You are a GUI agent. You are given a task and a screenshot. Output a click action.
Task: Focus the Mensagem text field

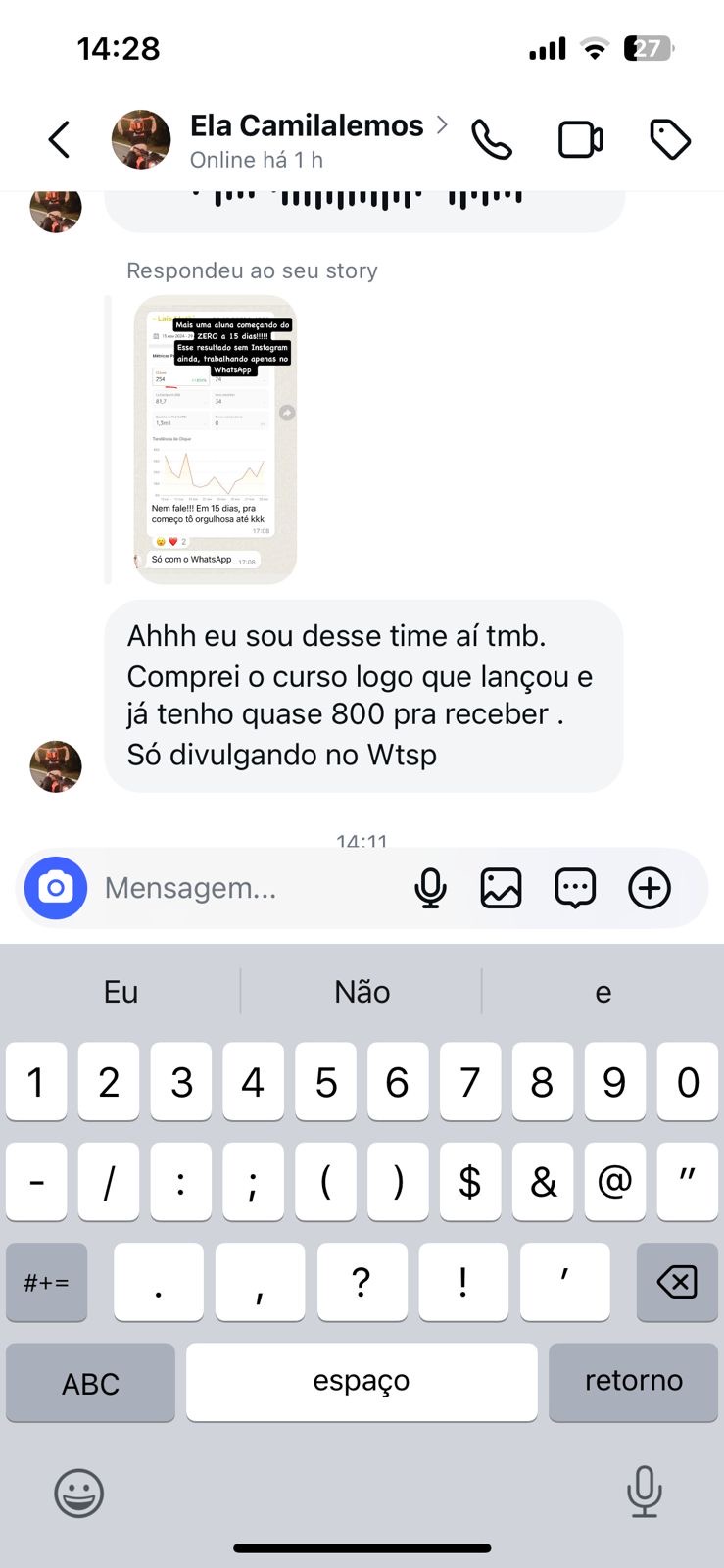tap(245, 888)
